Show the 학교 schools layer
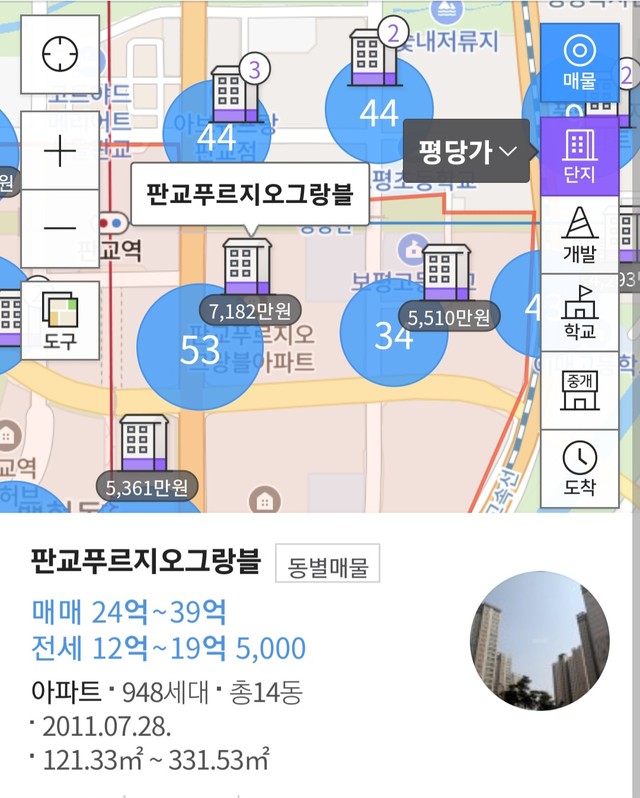The height and width of the screenshot is (798, 640). coord(579,311)
